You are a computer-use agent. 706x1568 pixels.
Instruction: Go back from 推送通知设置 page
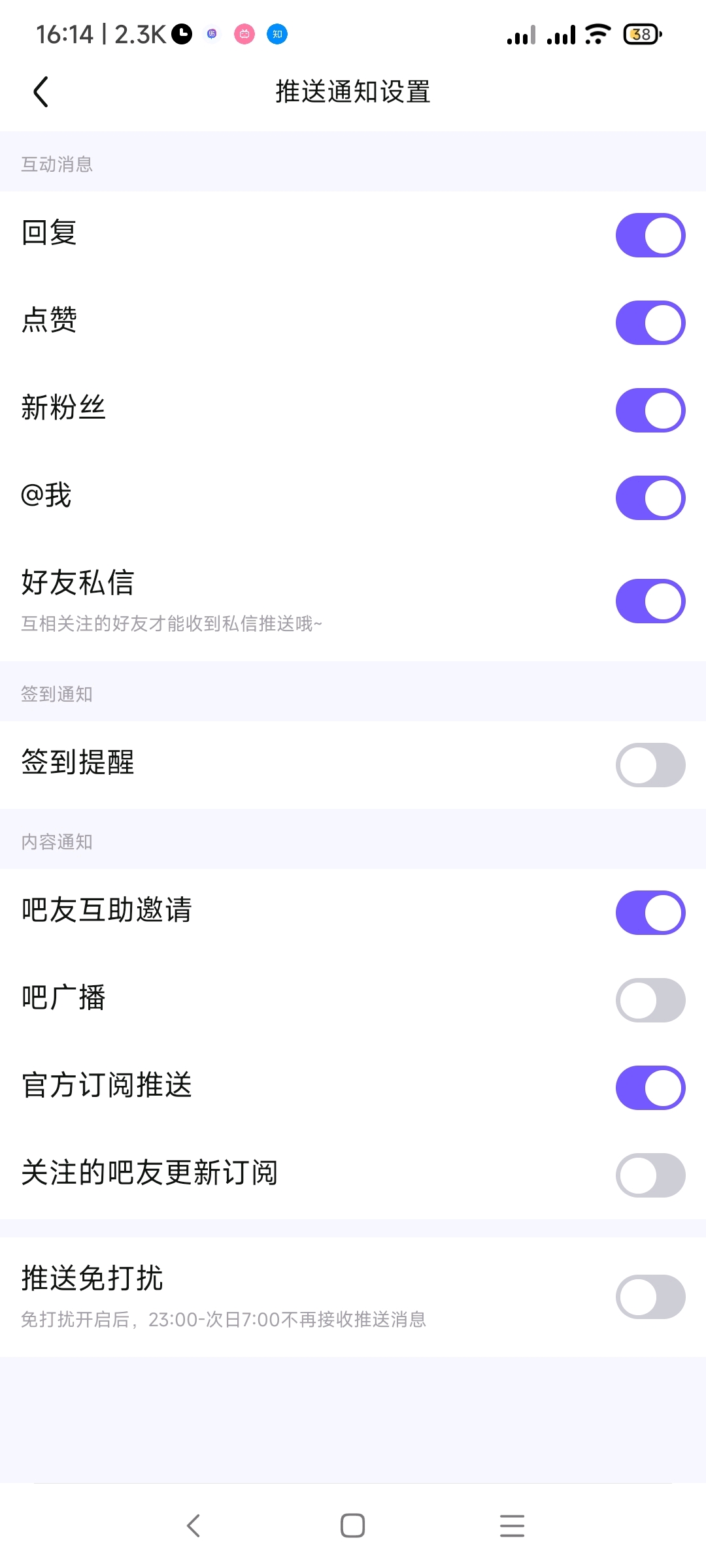click(41, 91)
